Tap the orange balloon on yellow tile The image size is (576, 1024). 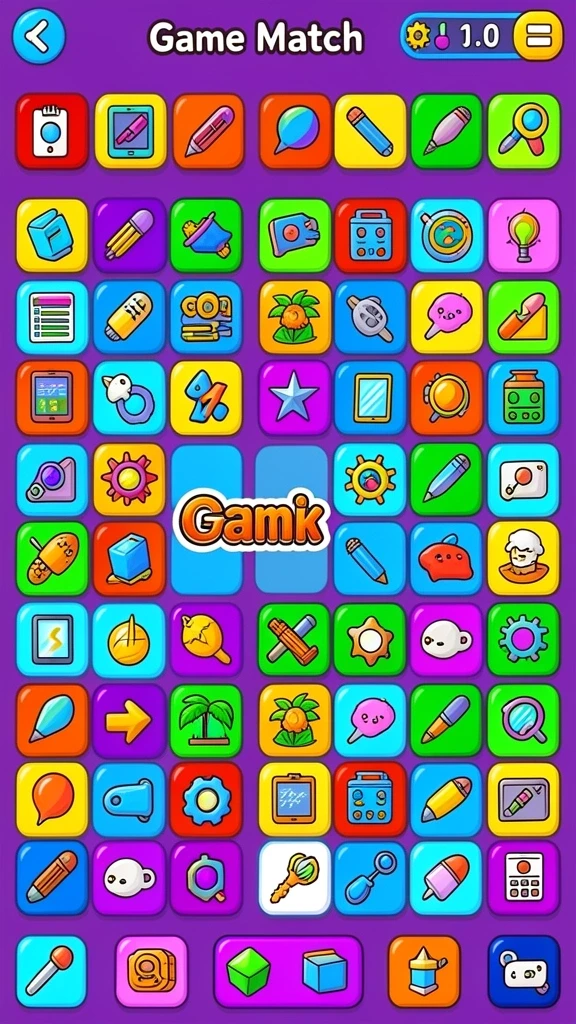[52, 799]
